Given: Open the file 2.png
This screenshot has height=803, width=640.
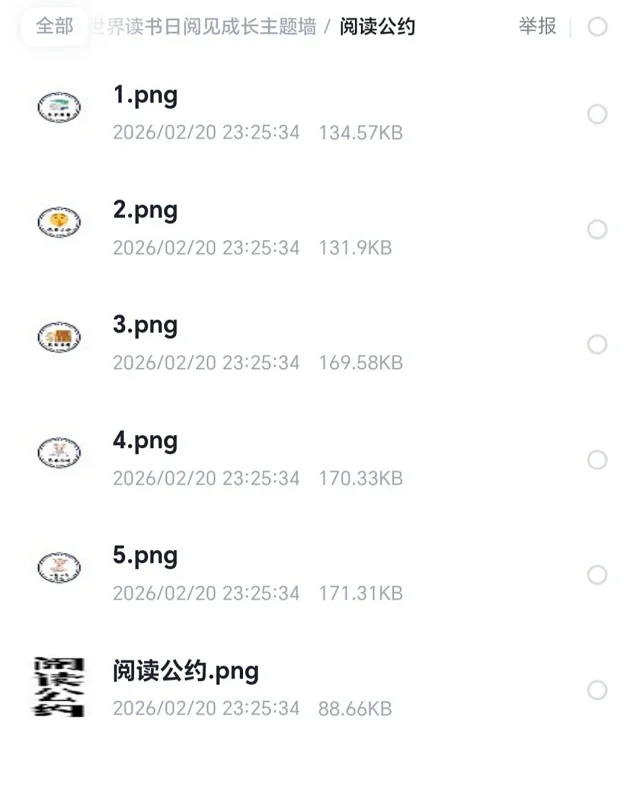Looking at the screenshot, I should pos(146,211).
